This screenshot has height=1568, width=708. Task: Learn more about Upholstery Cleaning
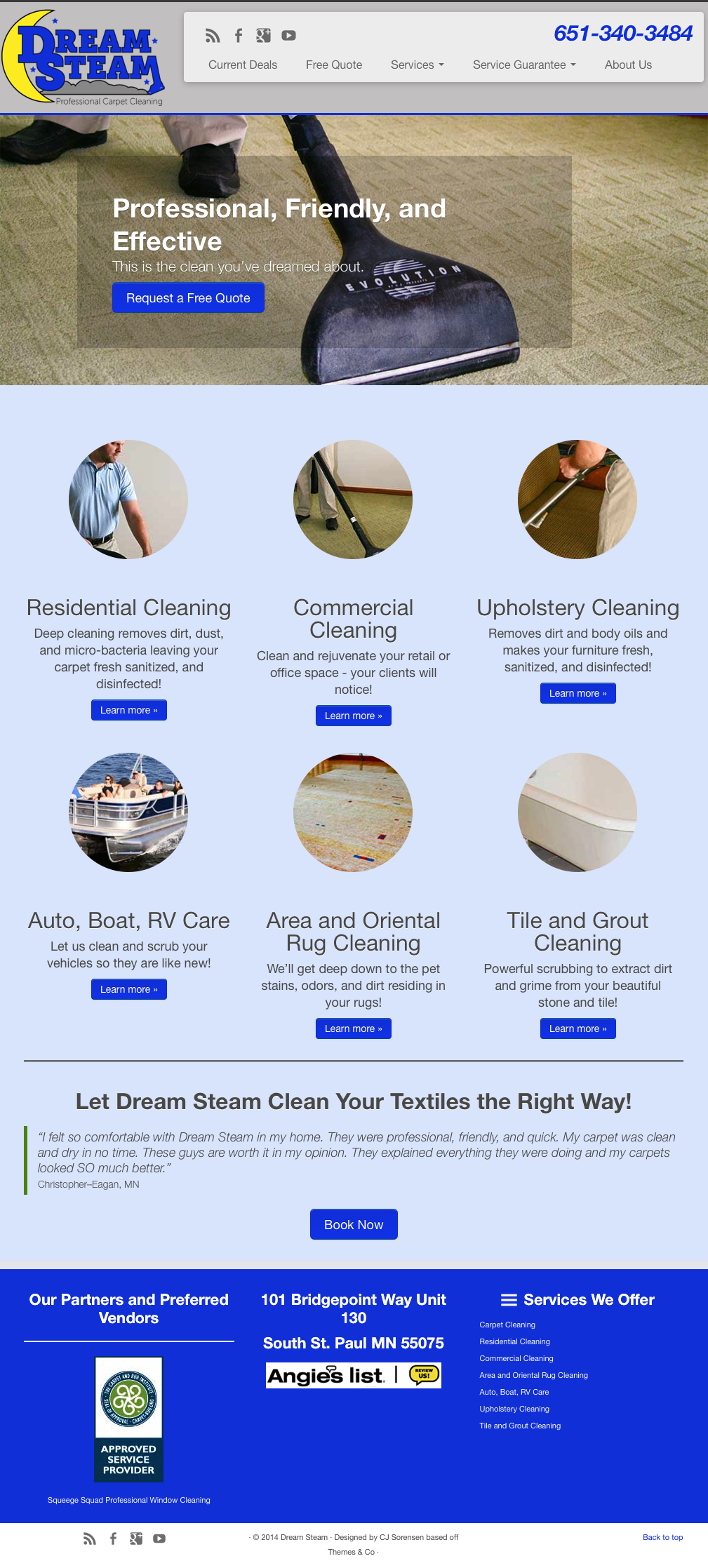pos(578,693)
